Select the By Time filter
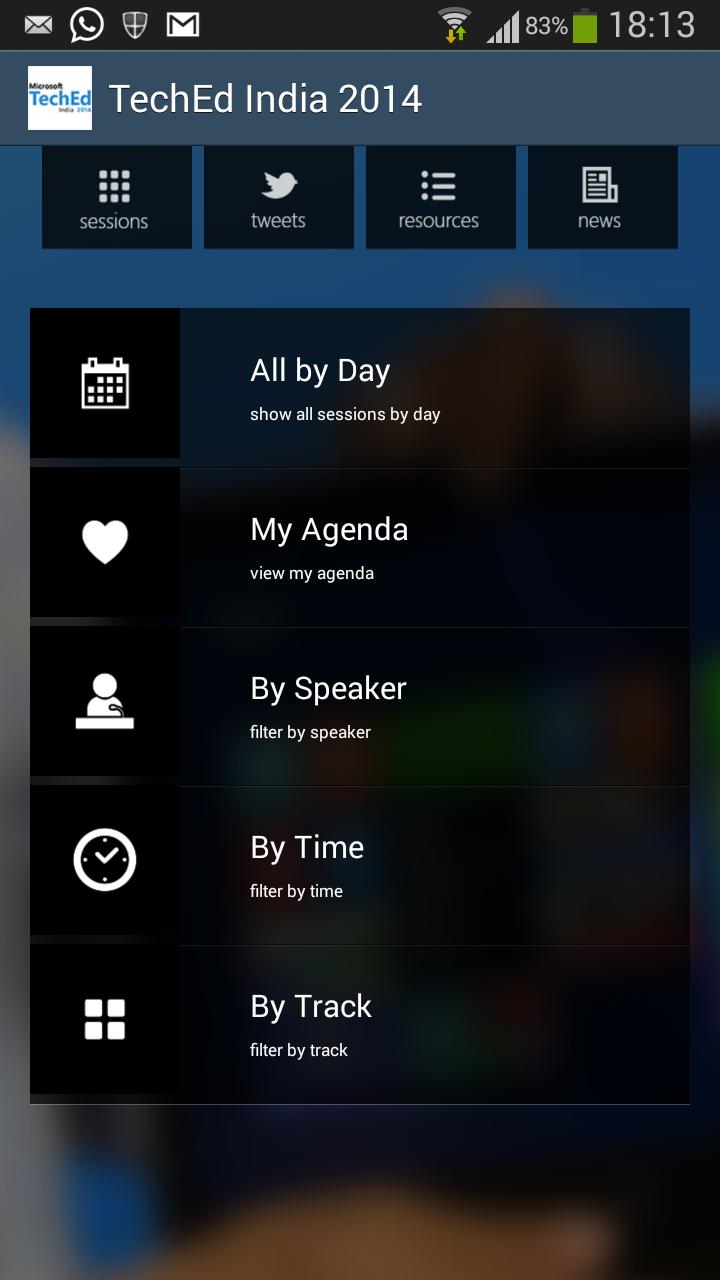This screenshot has height=1280, width=720. pyautogui.click(x=360, y=864)
